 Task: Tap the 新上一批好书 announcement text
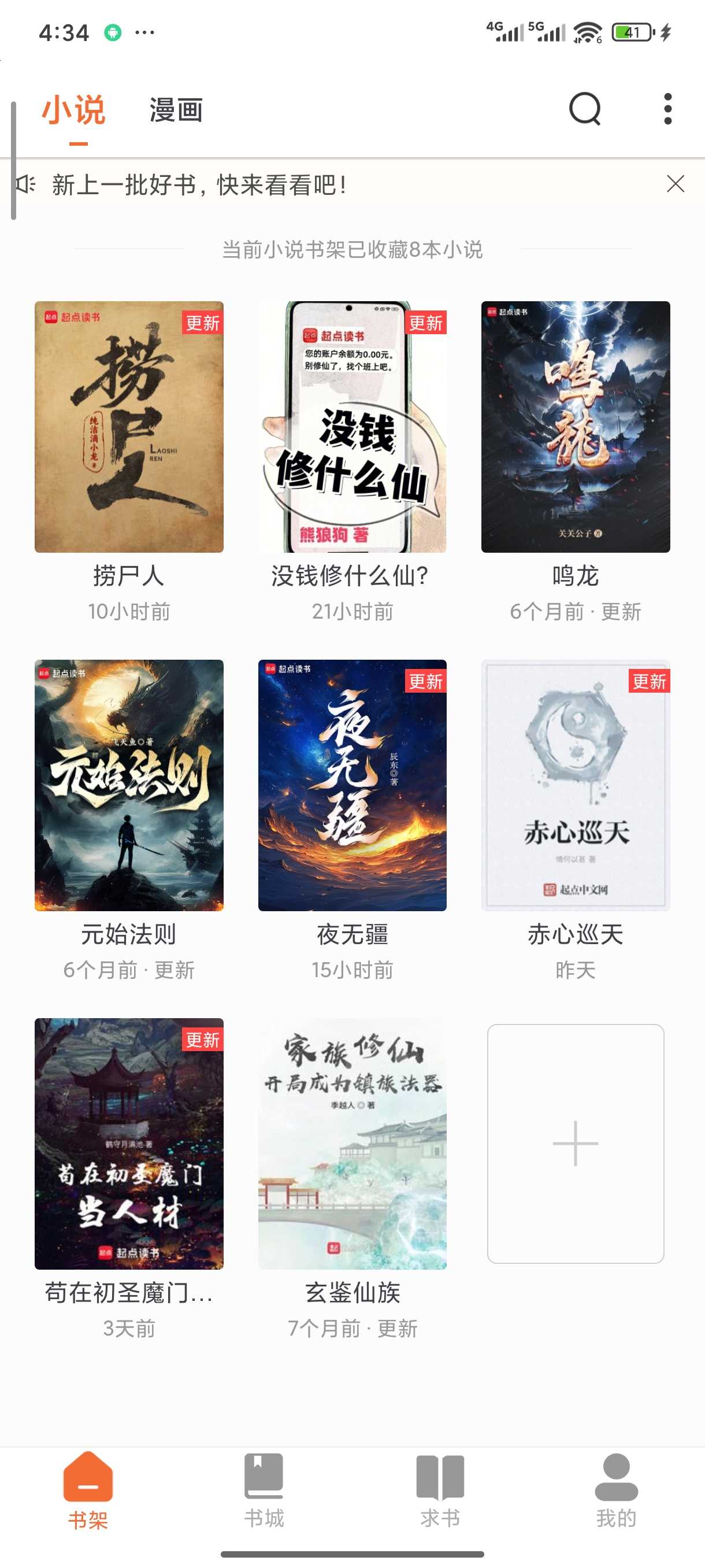tap(199, 184)
